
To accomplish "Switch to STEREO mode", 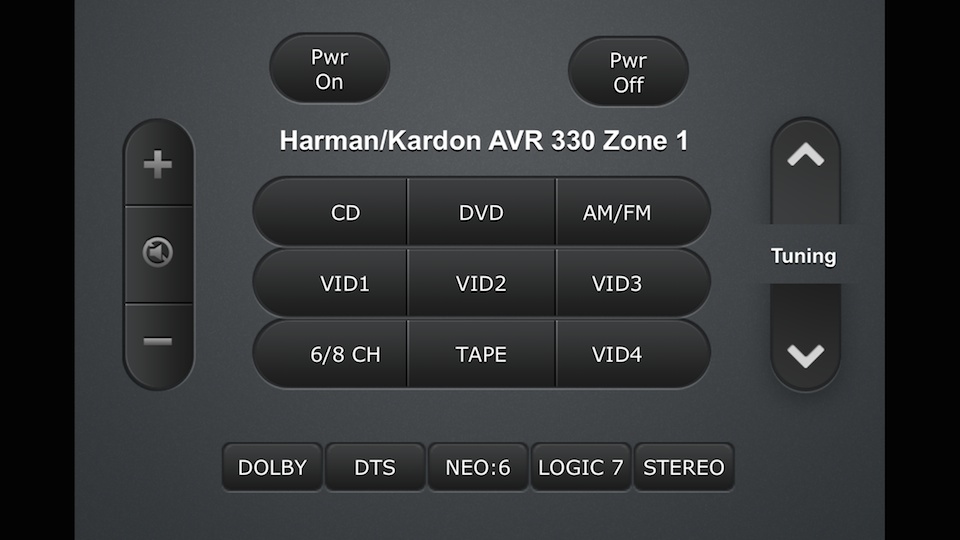I will coord(684,467).
